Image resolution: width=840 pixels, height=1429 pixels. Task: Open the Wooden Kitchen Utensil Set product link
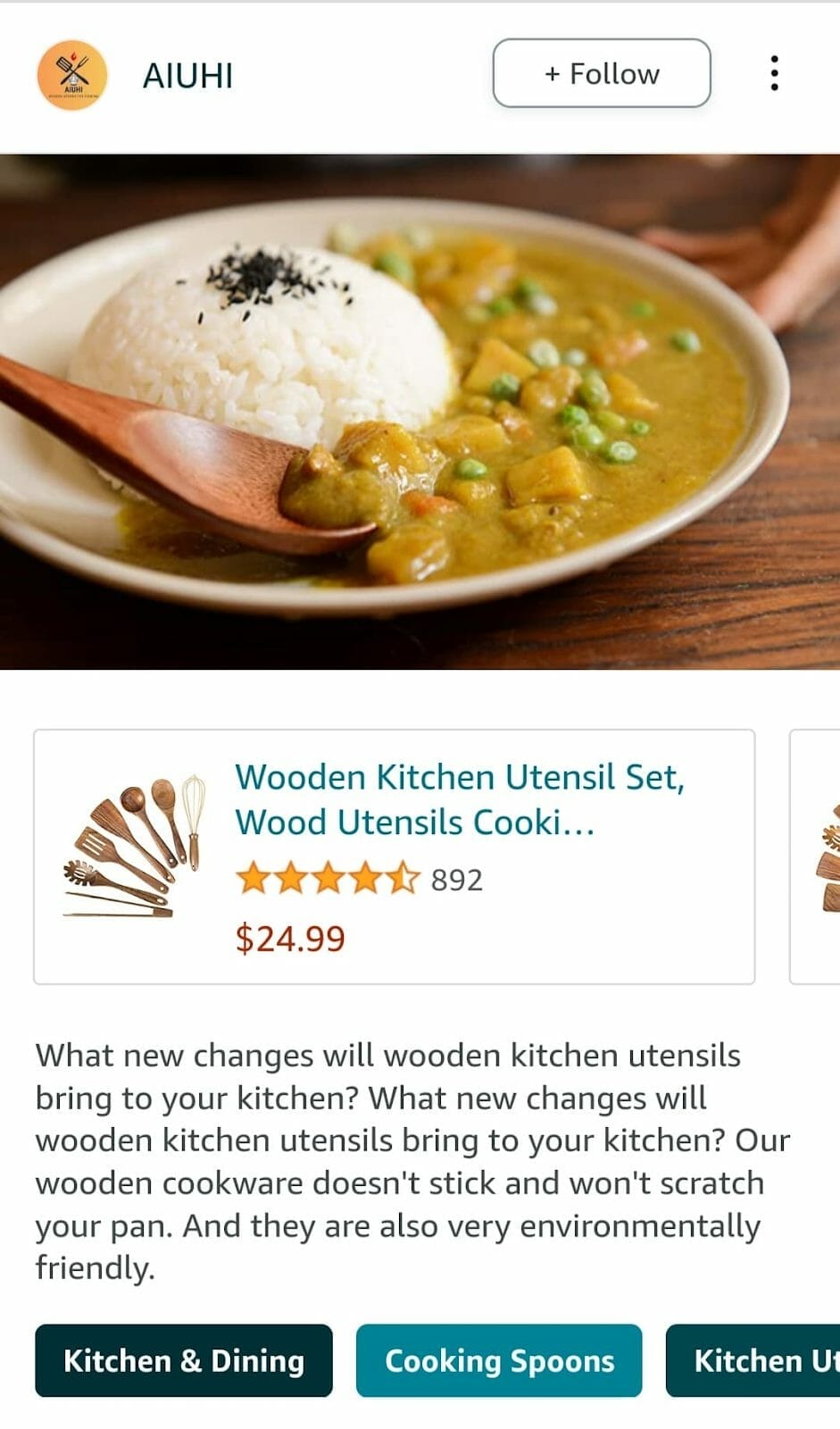(461, 799)
